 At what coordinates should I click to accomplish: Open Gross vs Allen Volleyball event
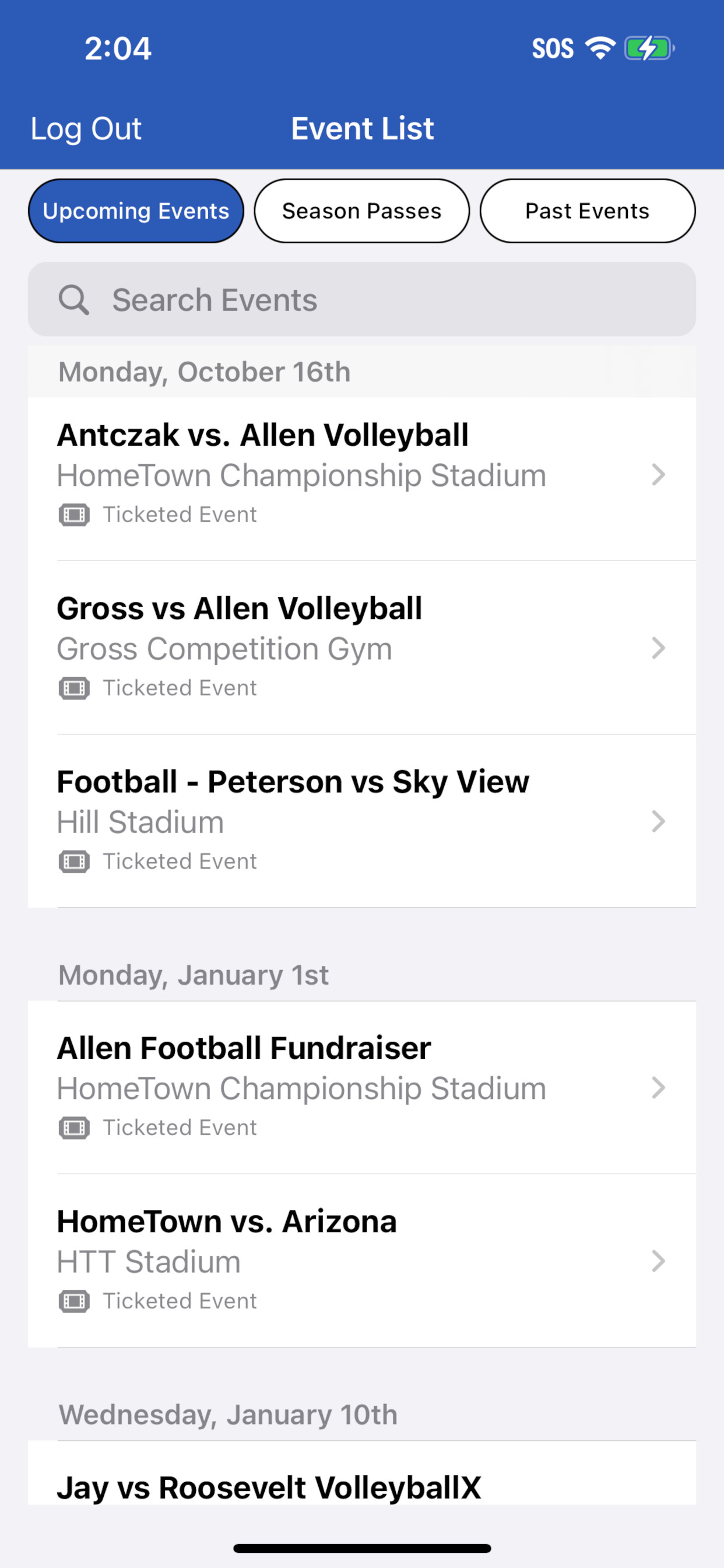[x=361, y=647]
